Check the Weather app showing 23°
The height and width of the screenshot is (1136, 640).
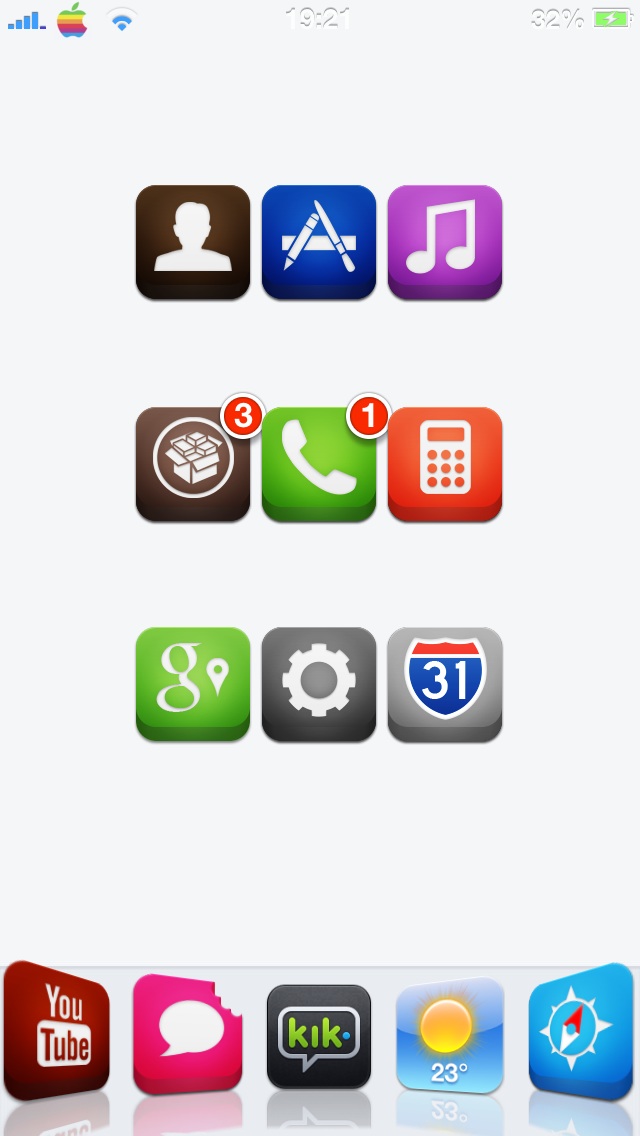pyautogui.click(x=449, y=1035)
